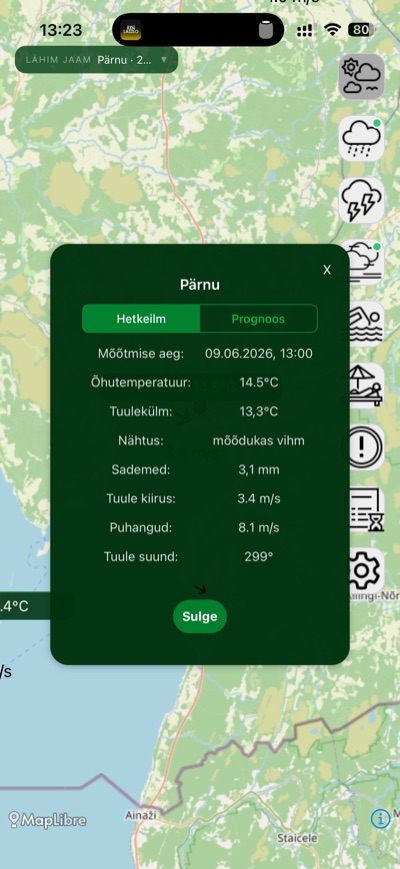This screenshot has width=400, height=869.
Task: Expand the Lähim jaam station dropdown
Action: (96, 60)
